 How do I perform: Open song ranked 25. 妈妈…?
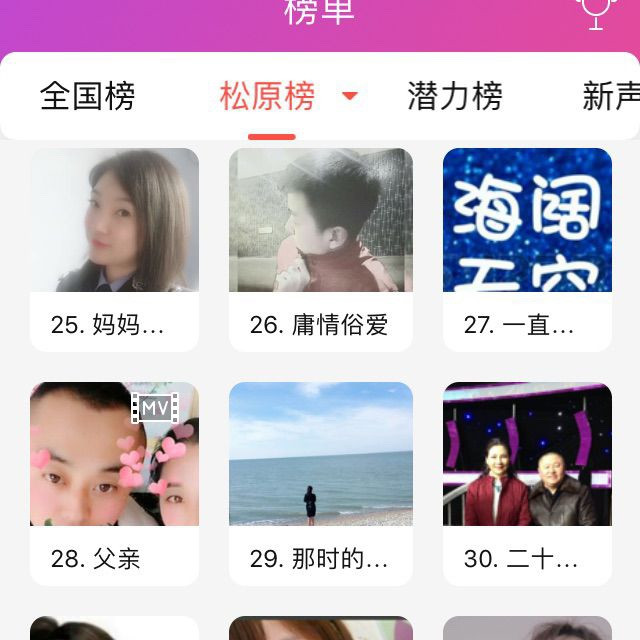(x=114, y=249)
